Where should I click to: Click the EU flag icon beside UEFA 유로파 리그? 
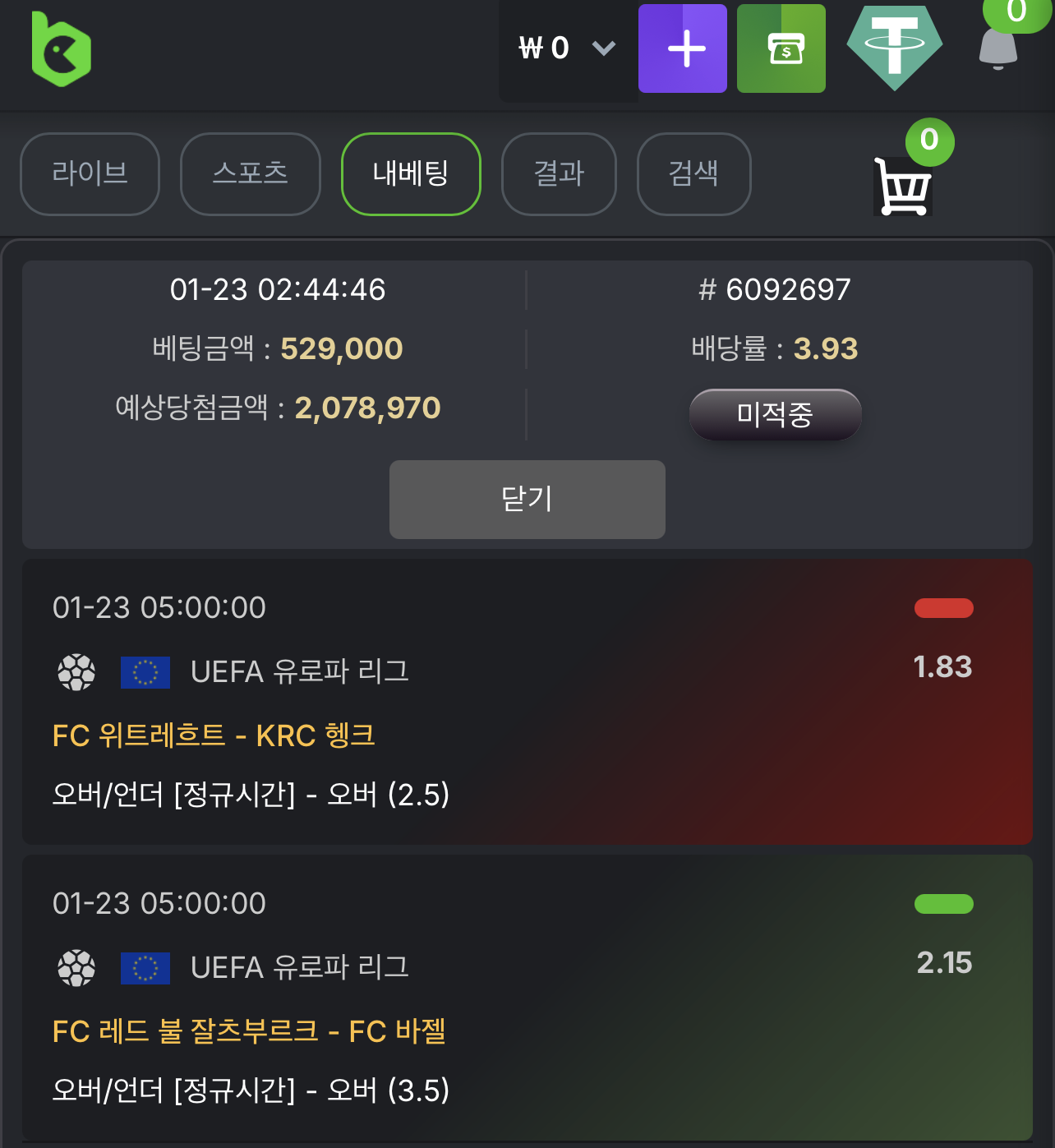pyautogui.click(x=145, y=672)
